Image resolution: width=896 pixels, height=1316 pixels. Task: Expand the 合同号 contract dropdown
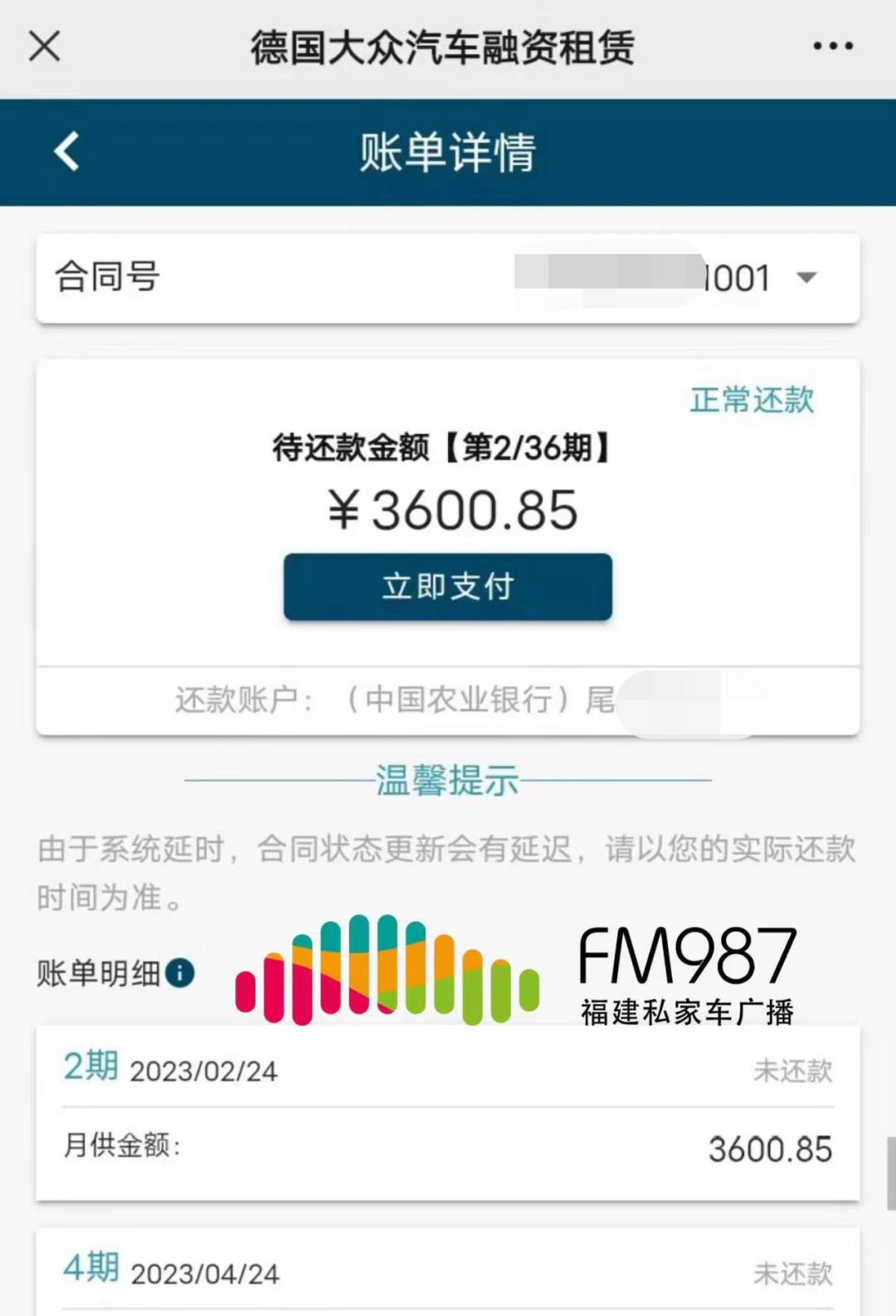pos(806,278)
